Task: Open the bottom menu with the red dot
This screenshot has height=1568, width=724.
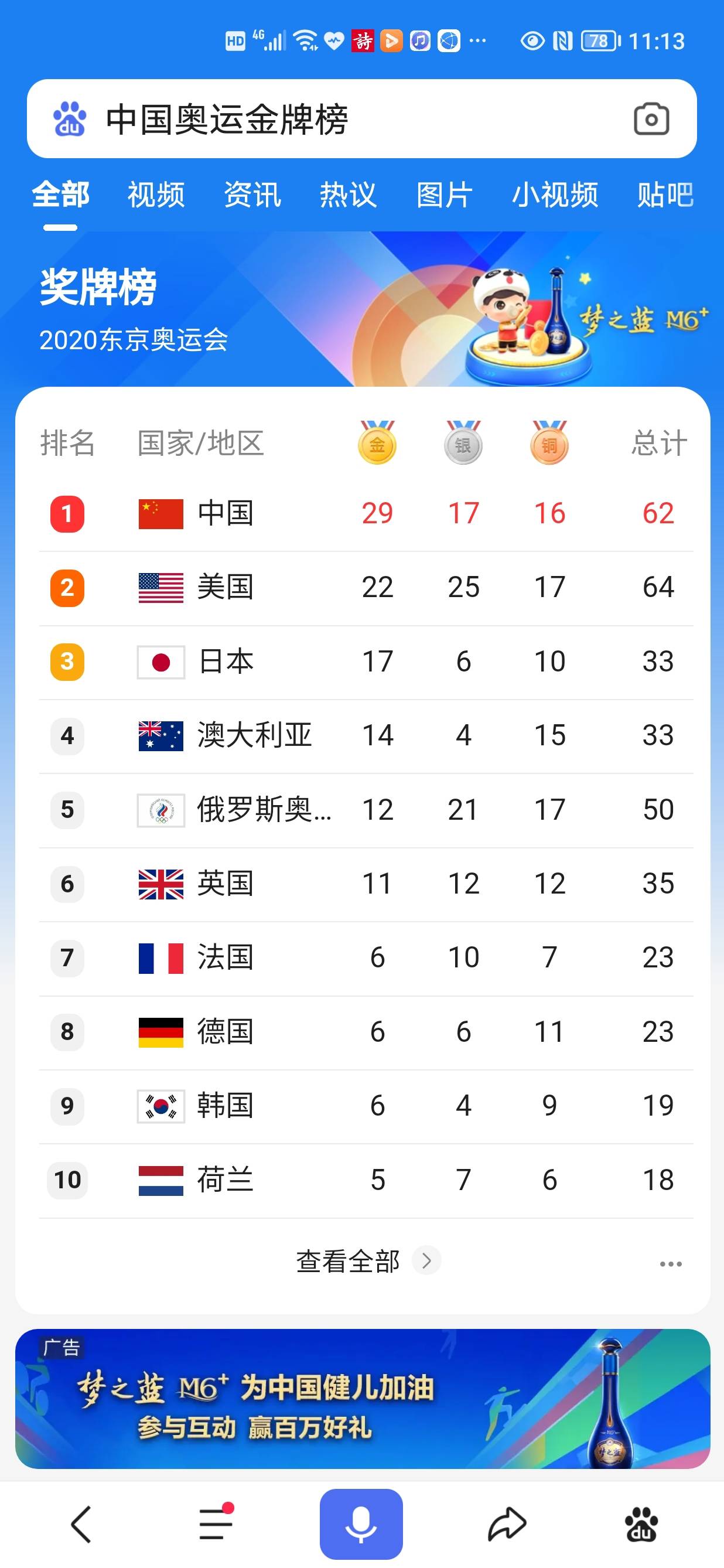Action: pos(217,1522)
